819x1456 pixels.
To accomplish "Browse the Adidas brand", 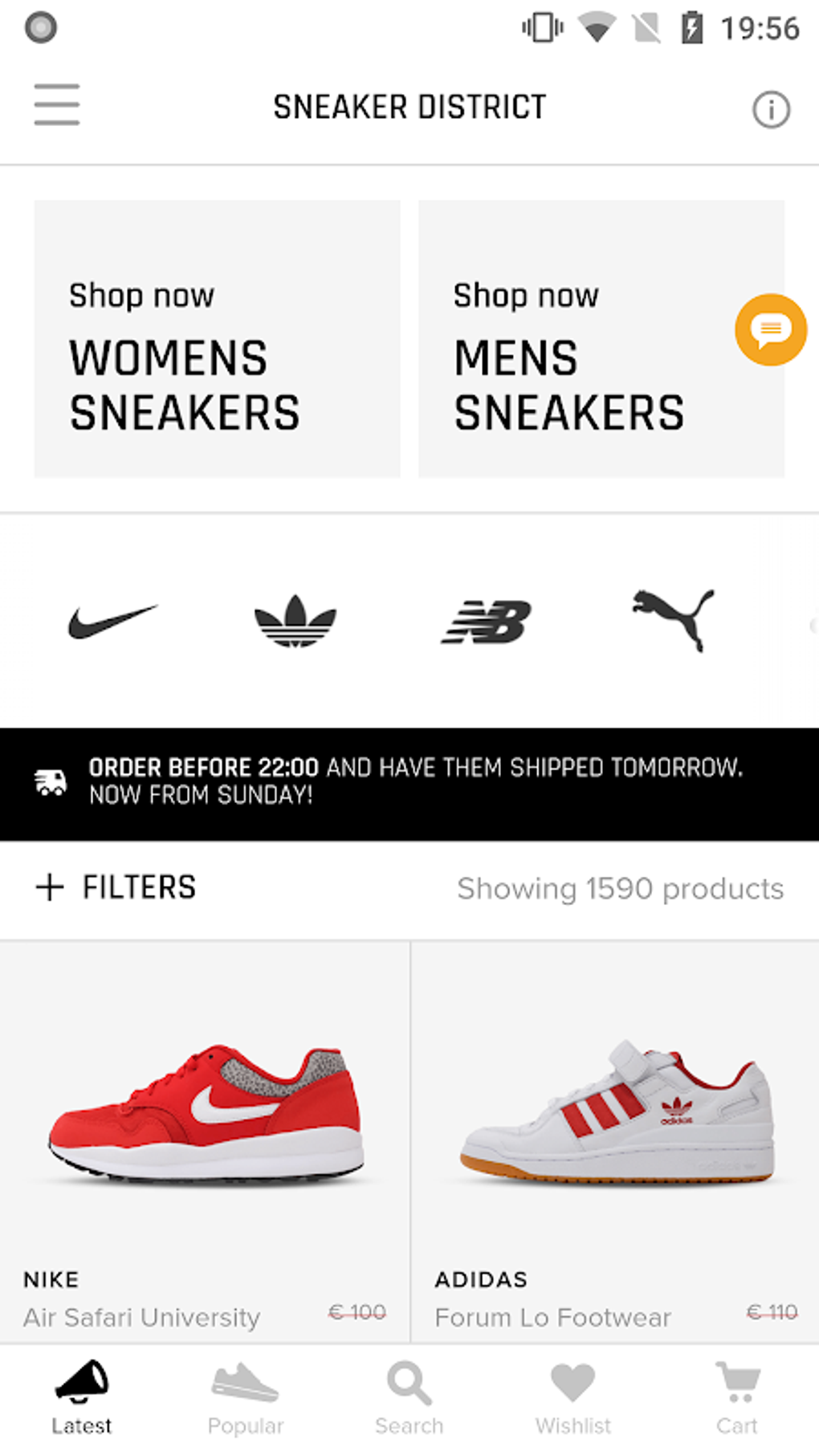I will coord(295,622).
